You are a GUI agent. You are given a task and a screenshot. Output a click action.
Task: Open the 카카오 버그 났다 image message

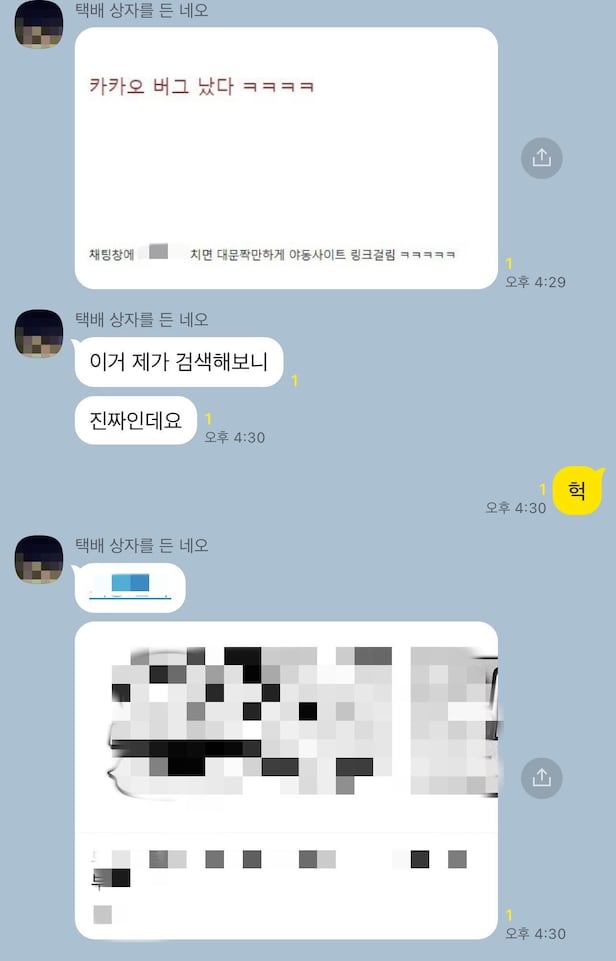click(286, 158)
